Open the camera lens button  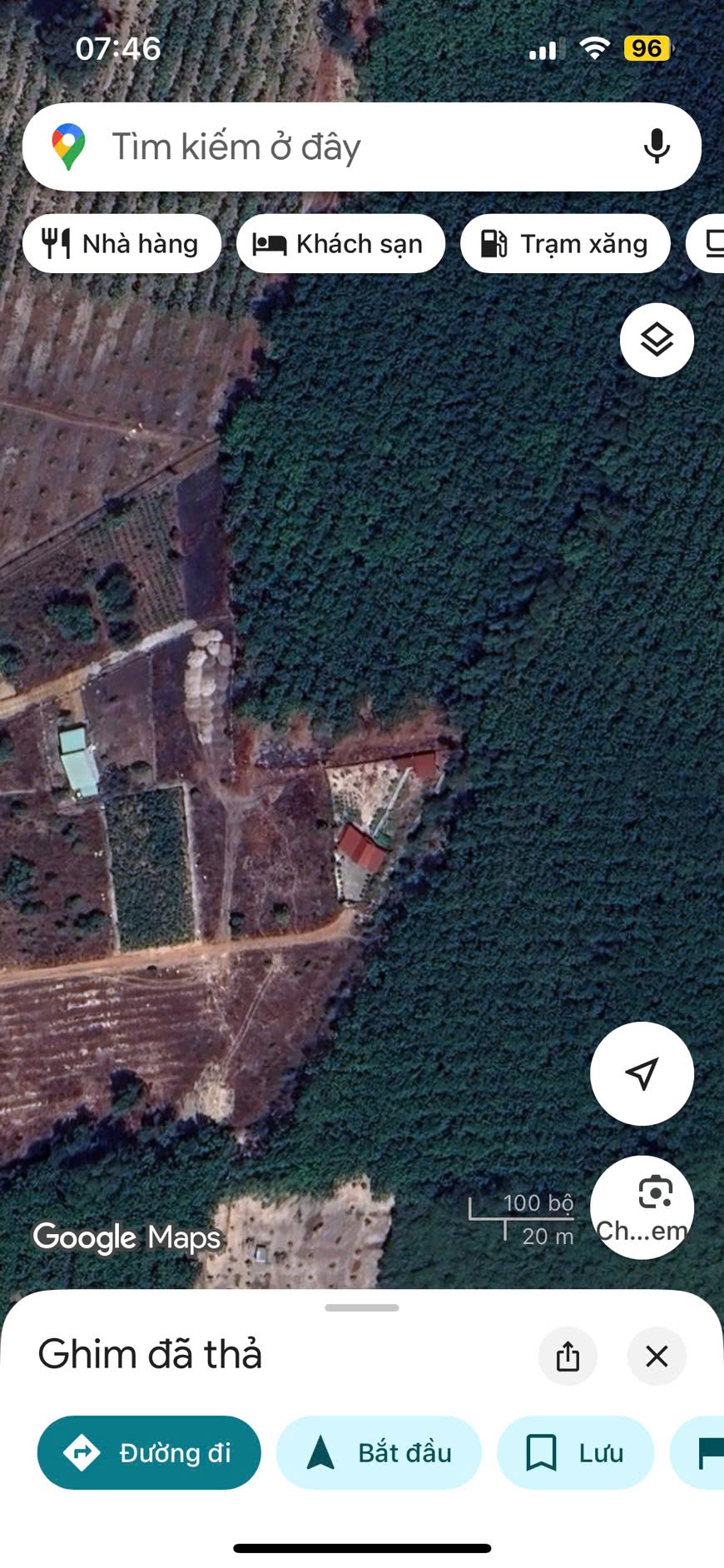(642, 1207)
